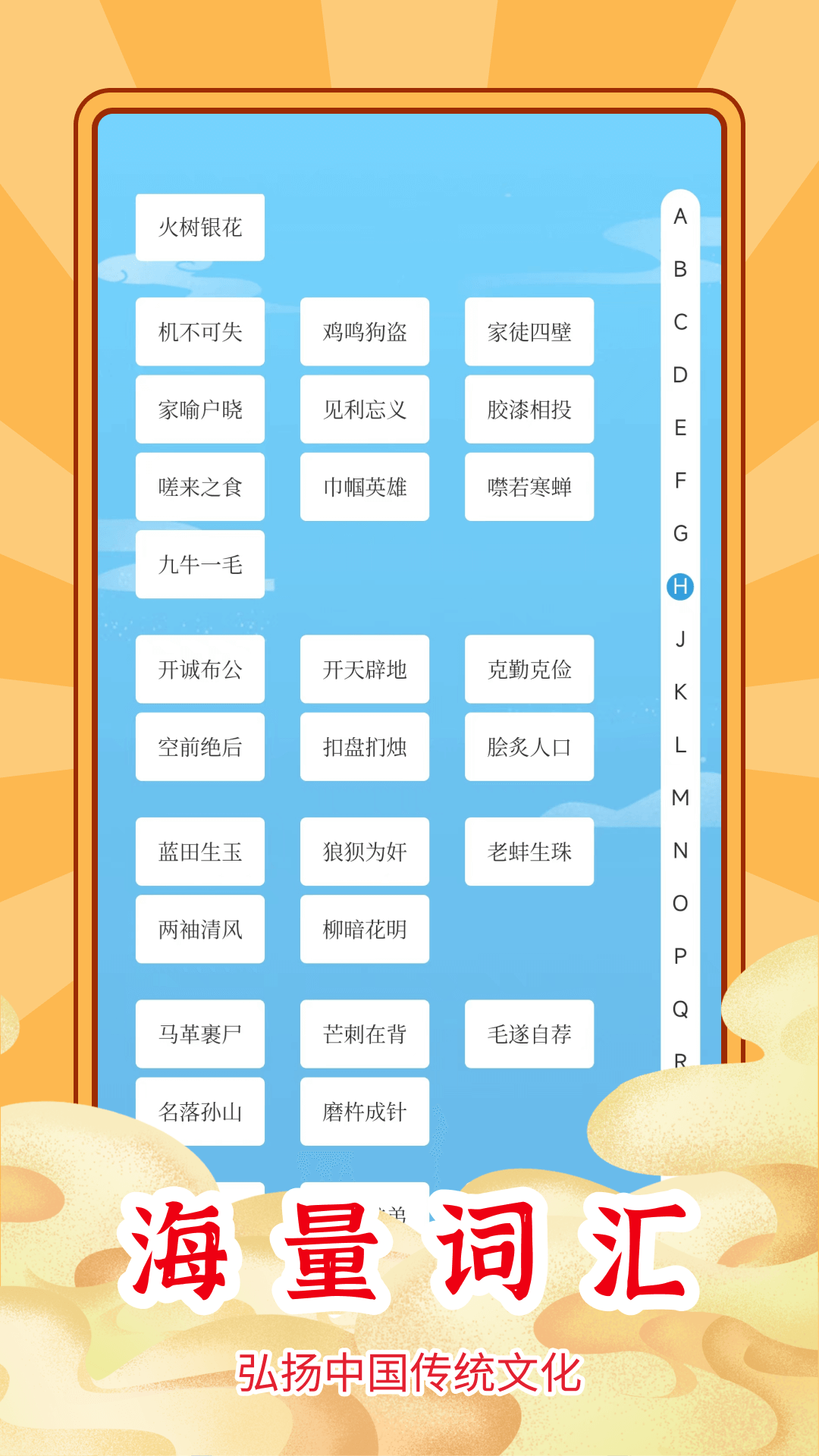Screen dimensions: 819x1456
Task: Tap the idiom 开天辟地
Action: 364,670
